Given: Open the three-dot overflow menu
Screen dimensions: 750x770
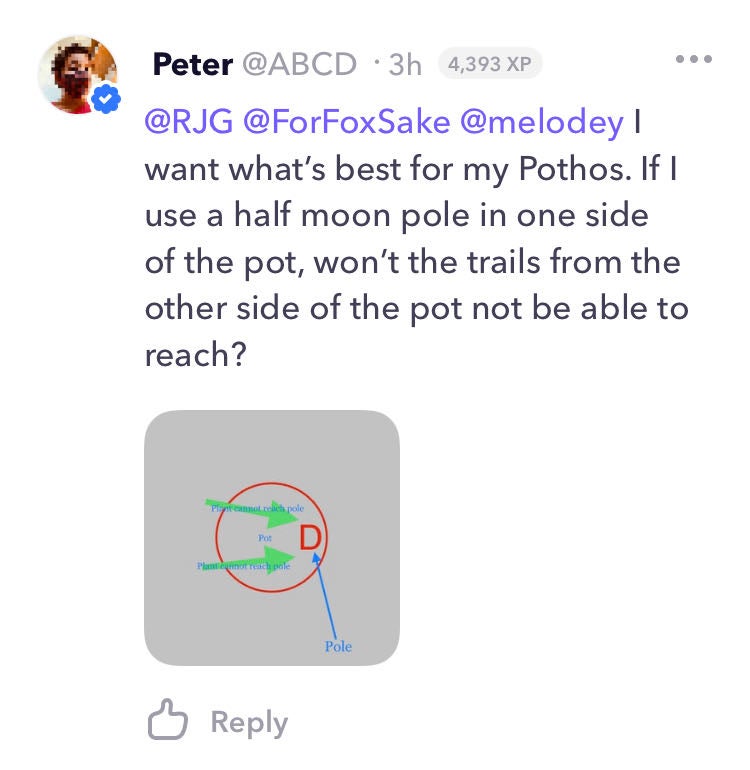Looking at the screenshot, I should click(693, 59).
